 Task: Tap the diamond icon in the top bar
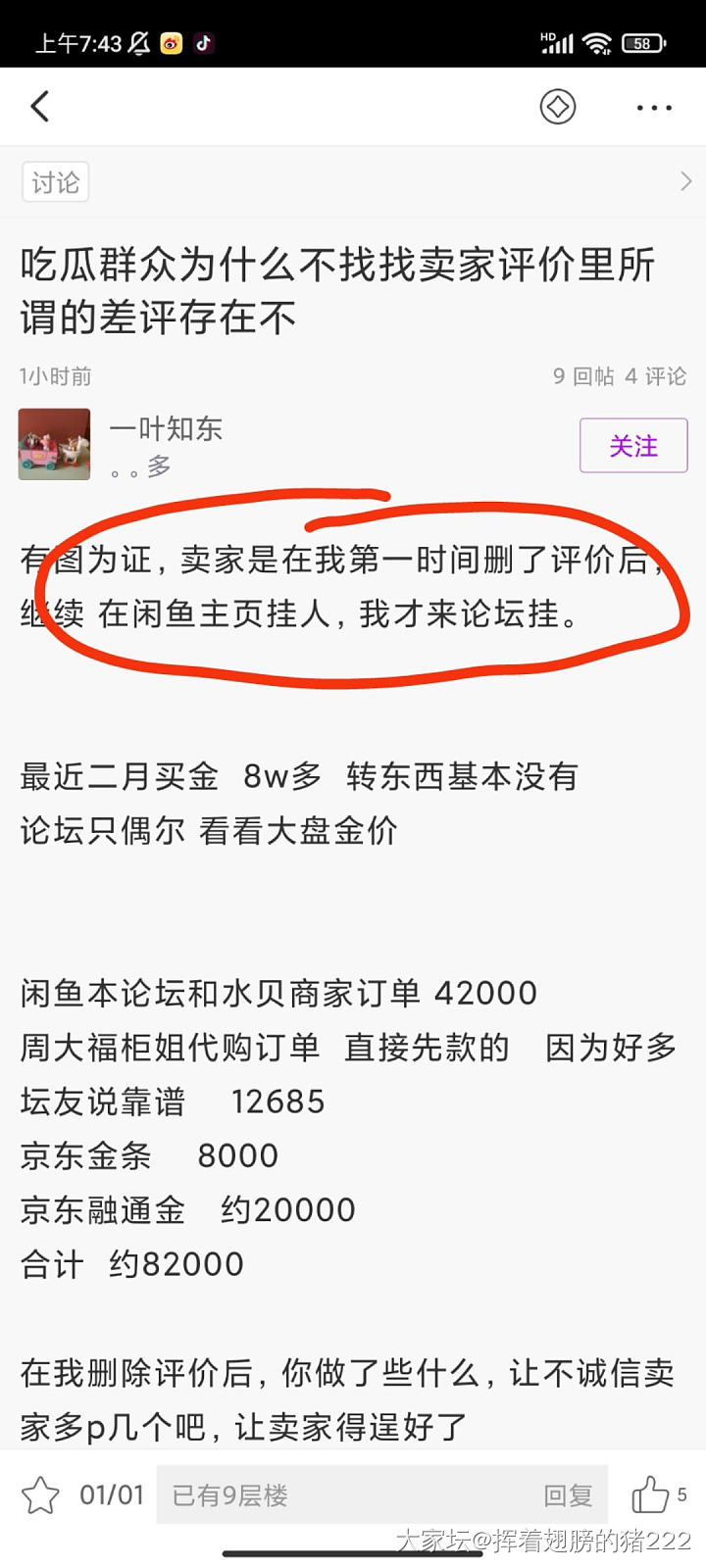click(558, 106)
